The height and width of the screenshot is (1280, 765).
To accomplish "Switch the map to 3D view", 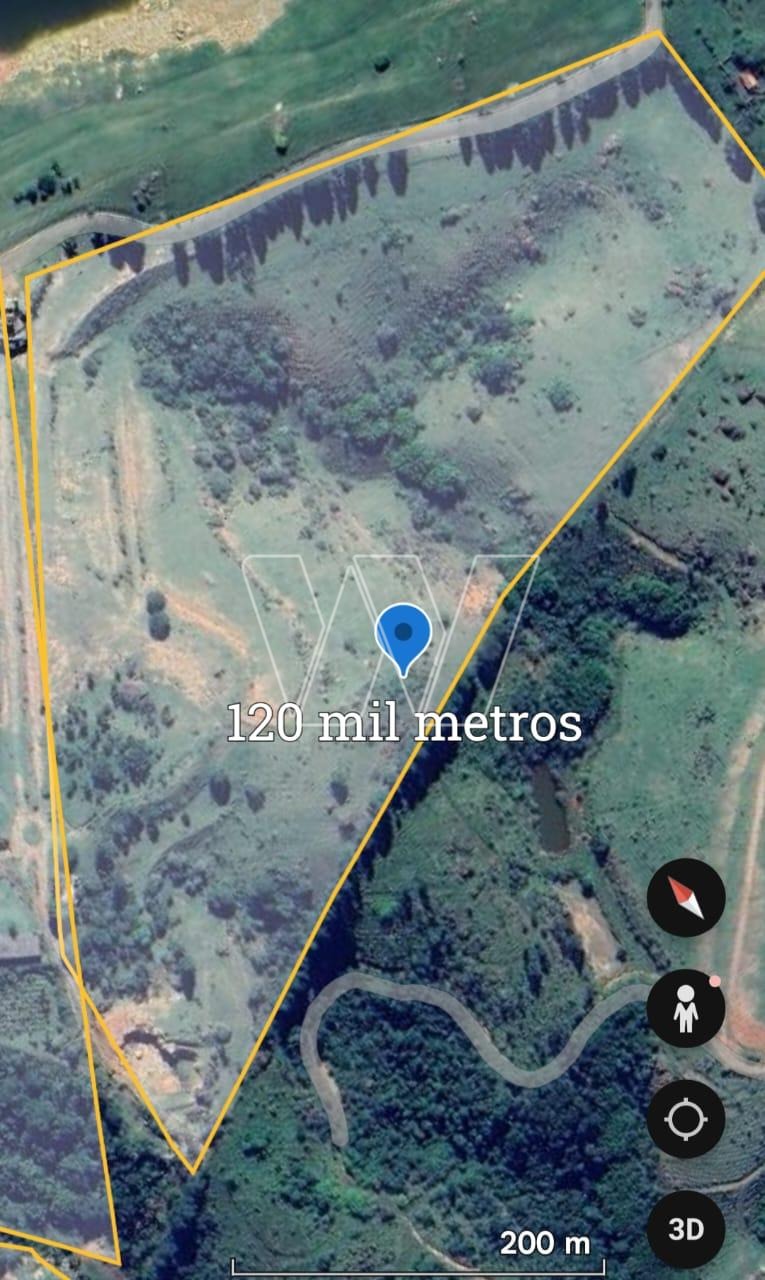I will click(686, 1229).
